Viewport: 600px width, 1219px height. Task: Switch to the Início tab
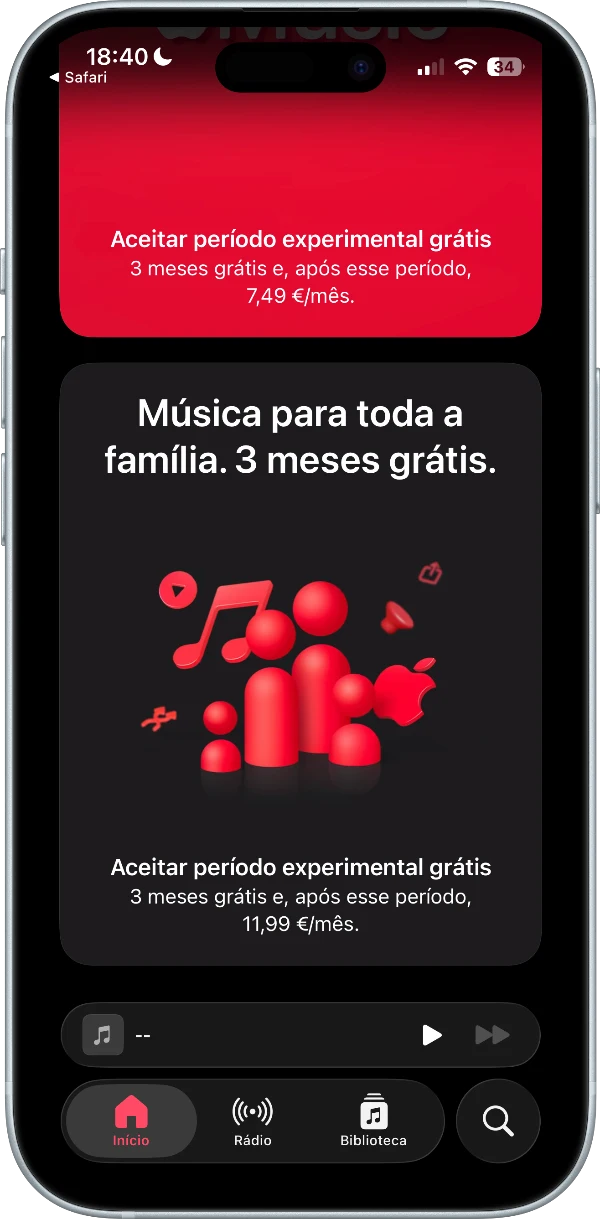click(x=131, y=1121)
